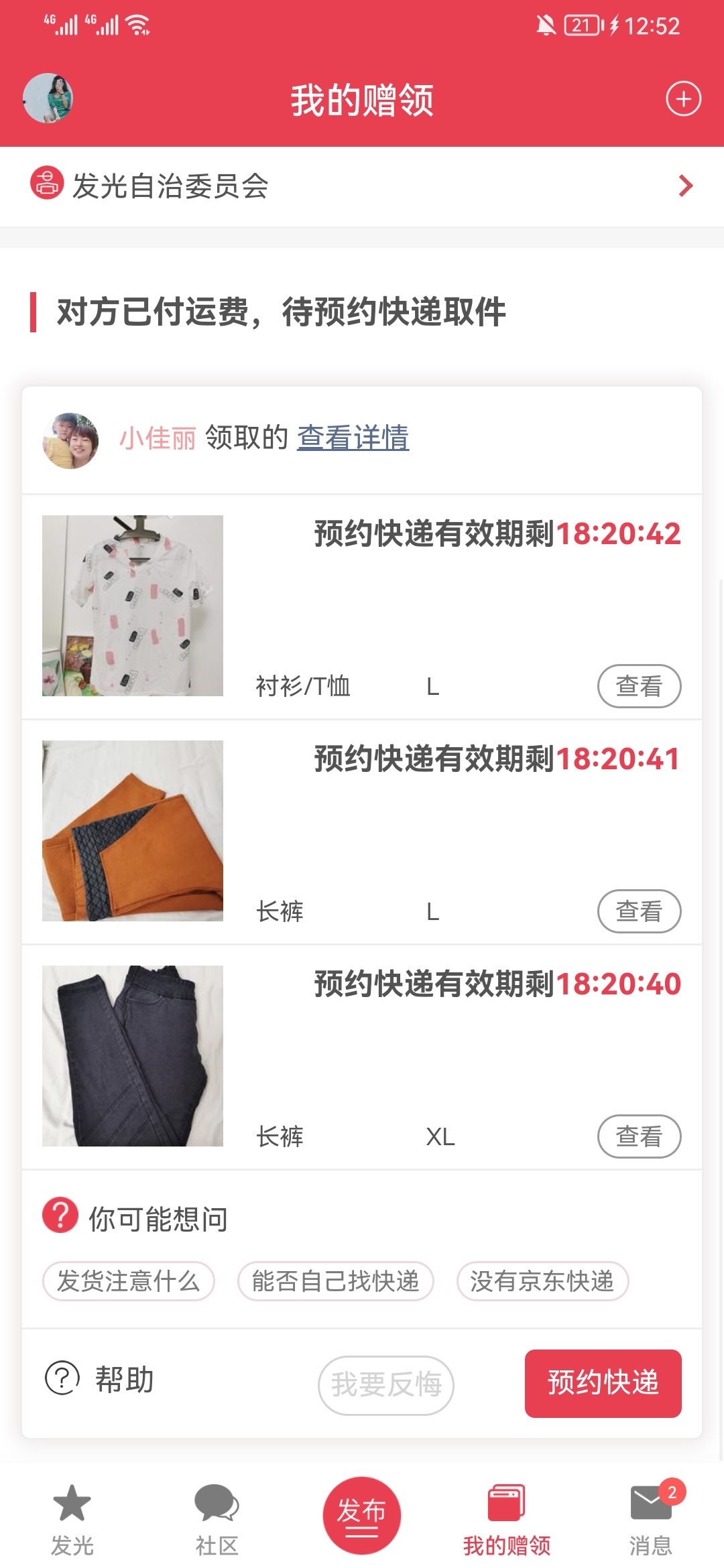Open the profile avatar in the header

[48, 99]
